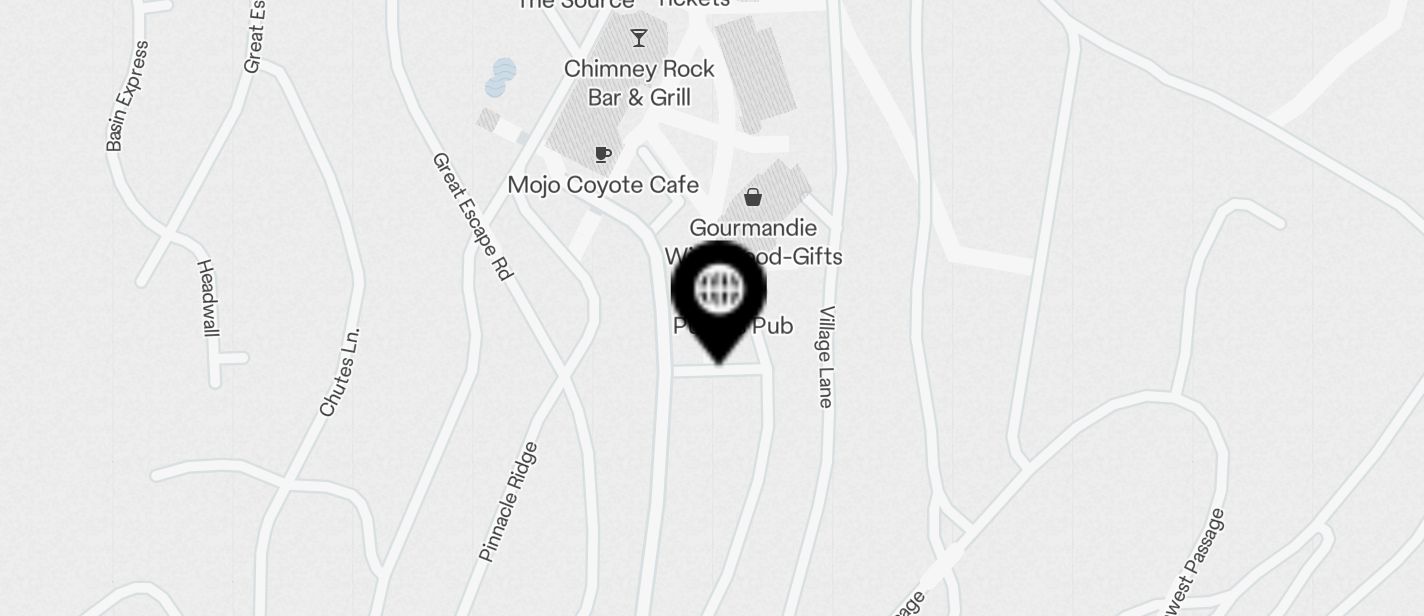Open the Gourmandie shop marker
Screen dimensions: 1424x616
[x=753, y=197]
